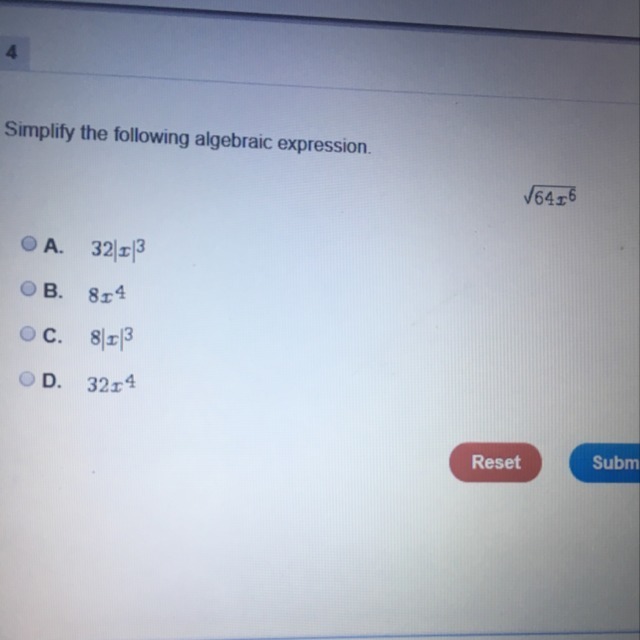Tap the red Reset button

496,462
